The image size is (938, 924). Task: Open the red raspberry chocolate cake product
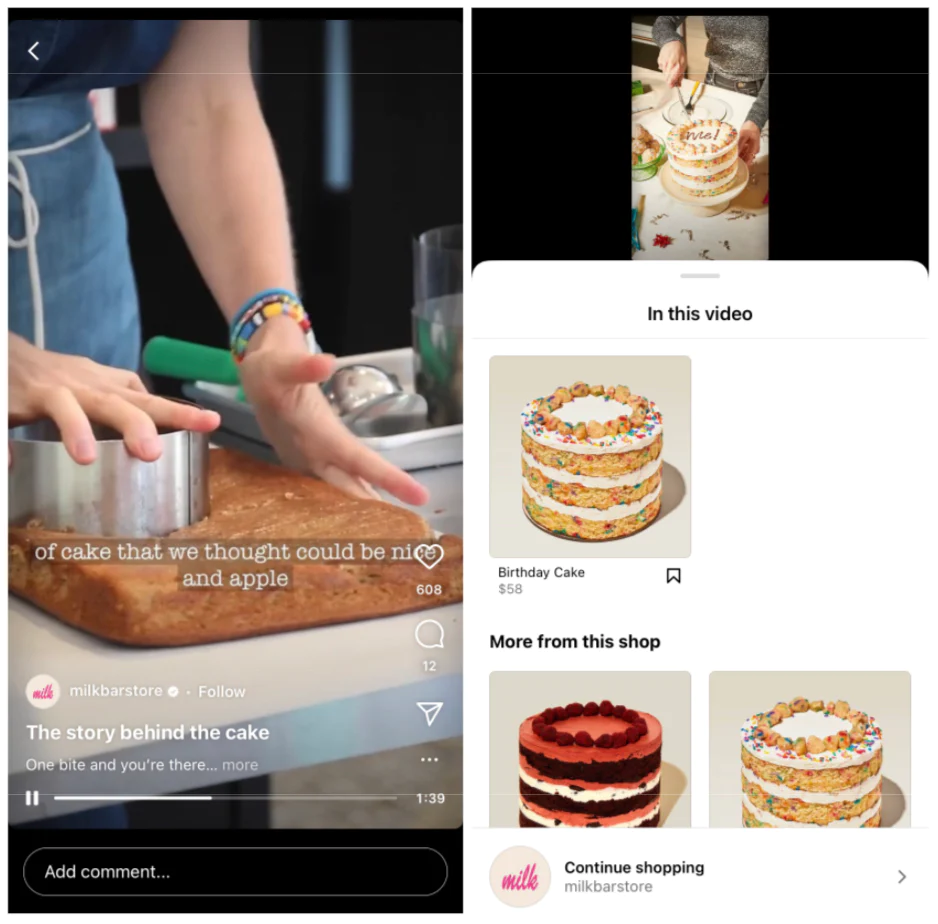(x=590, y=749)
